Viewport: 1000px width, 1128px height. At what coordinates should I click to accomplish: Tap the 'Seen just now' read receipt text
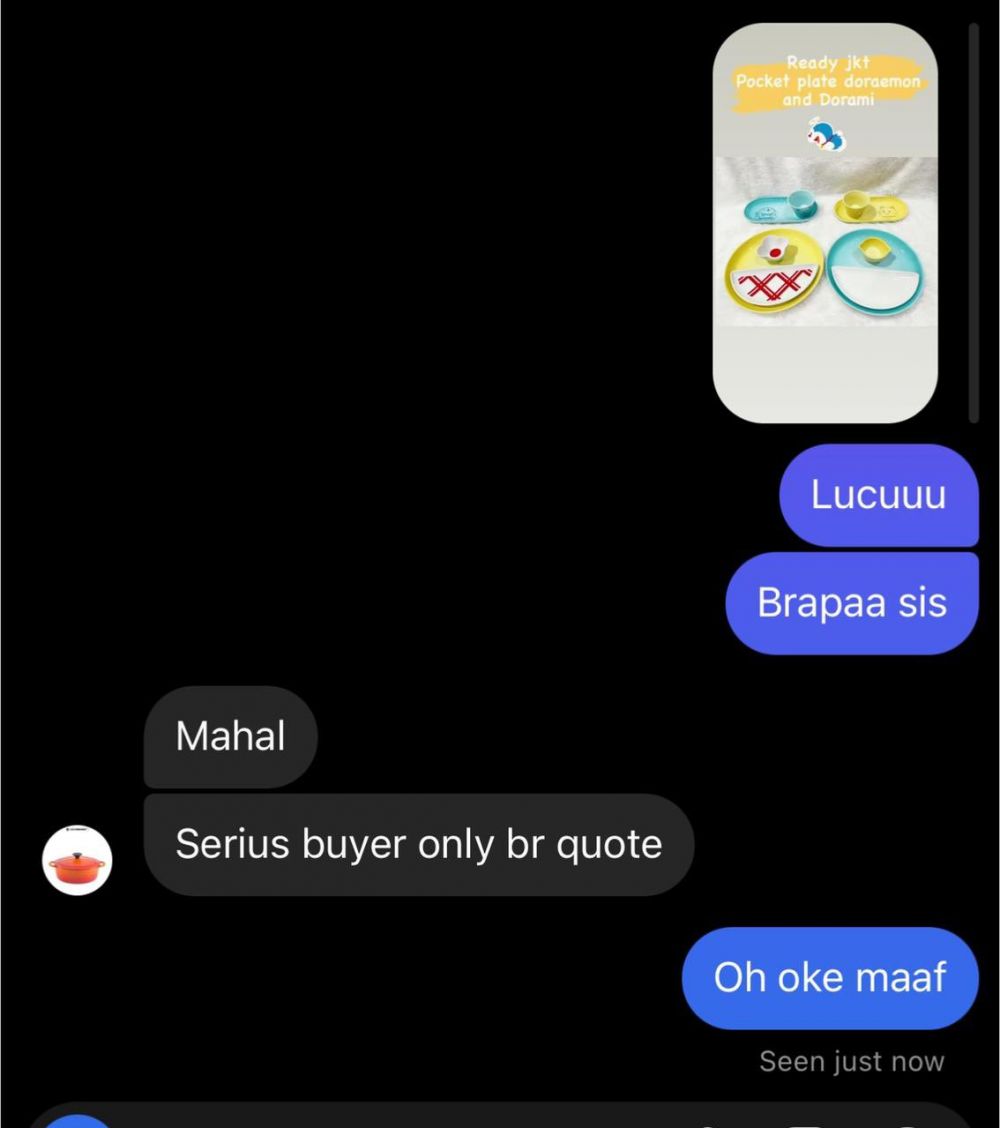pos(852,1061)
